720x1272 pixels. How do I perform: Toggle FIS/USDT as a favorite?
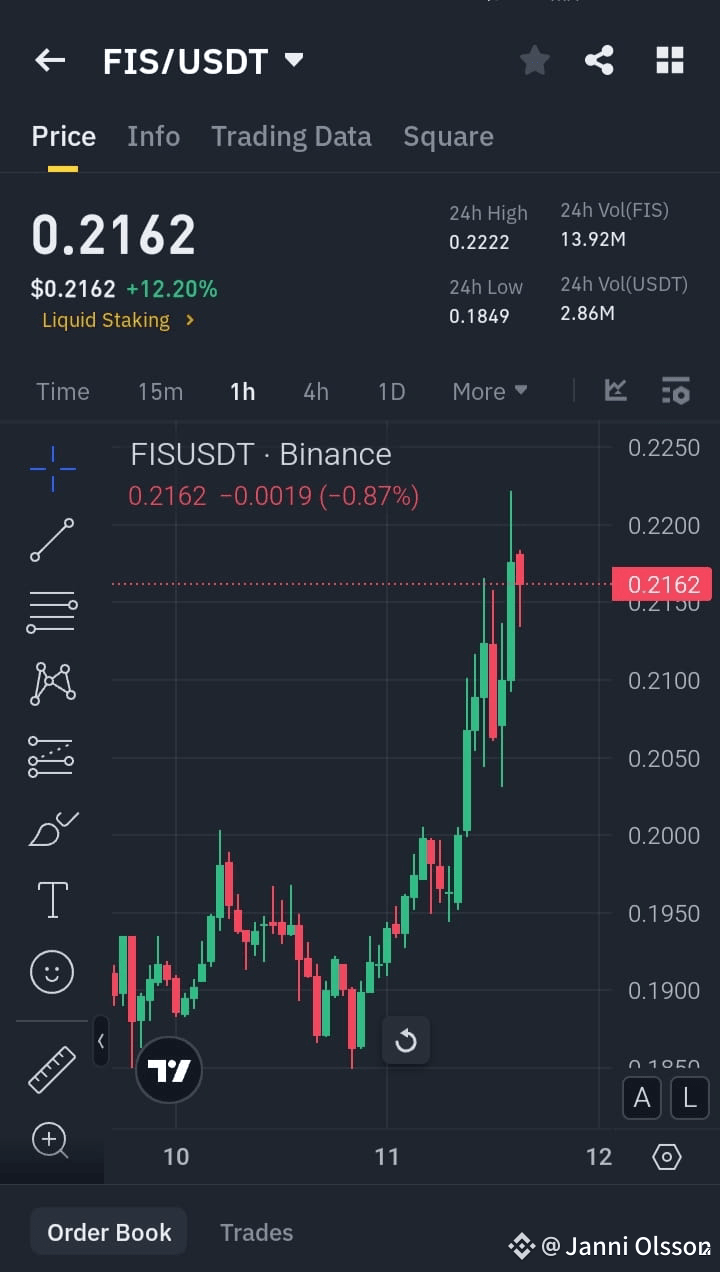[x=534, y=60]
